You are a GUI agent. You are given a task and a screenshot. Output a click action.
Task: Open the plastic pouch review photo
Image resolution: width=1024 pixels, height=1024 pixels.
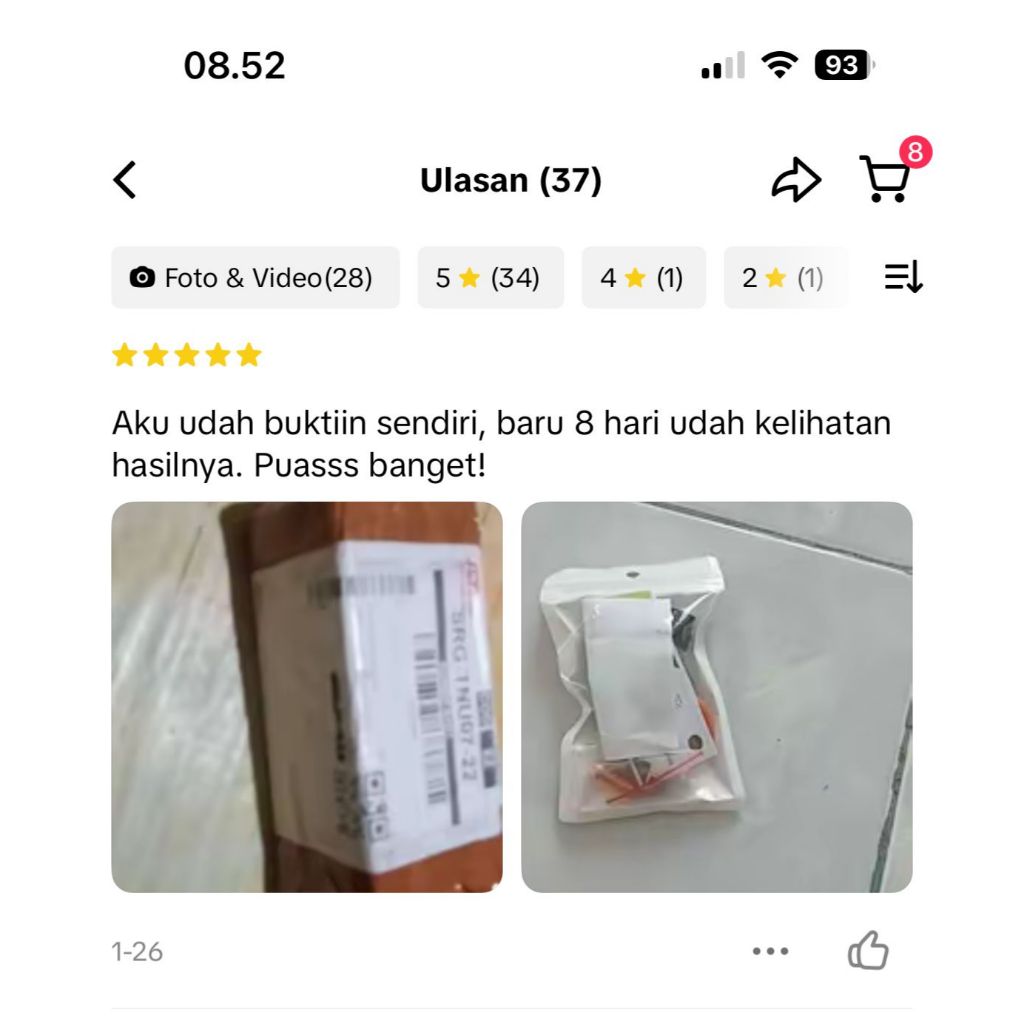coord(716,697)
